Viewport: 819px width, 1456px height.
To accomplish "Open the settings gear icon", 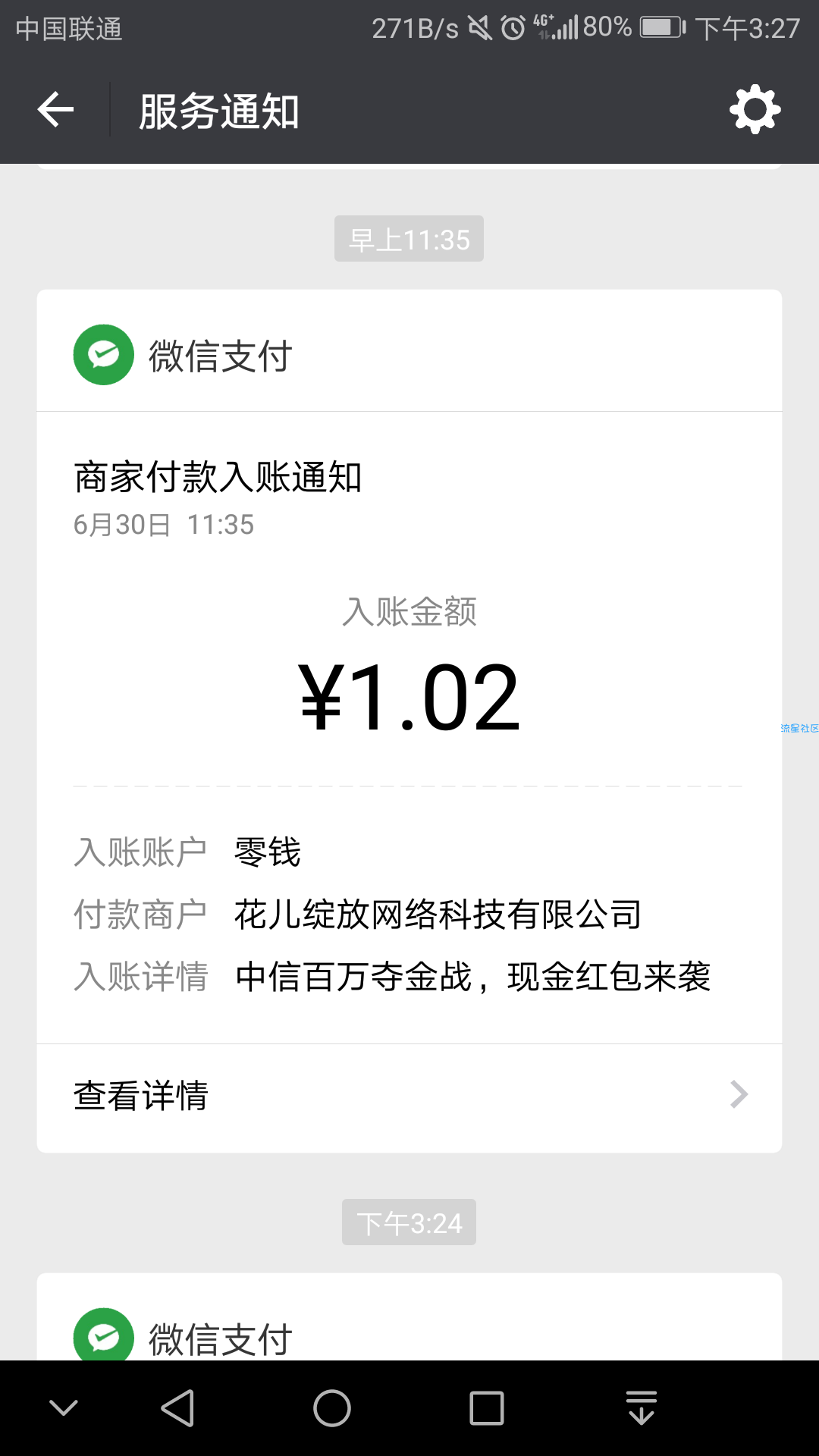I will [x=755, y=111].
